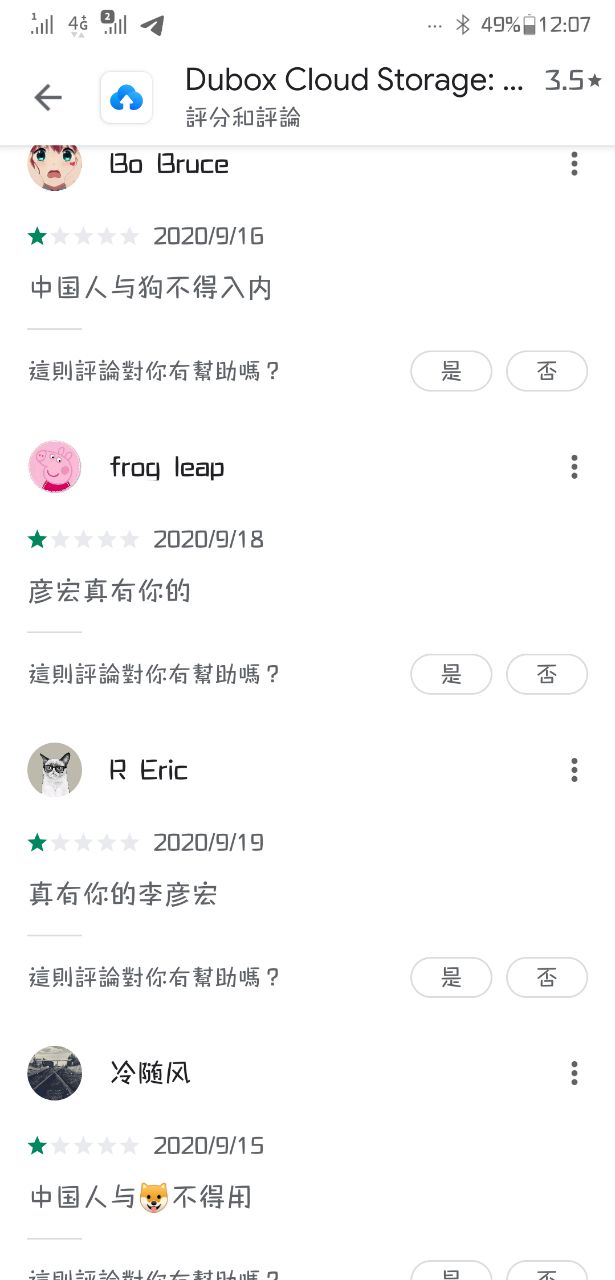Go back using the top arrow
This screenshot has width=615, height=1280.
coord(48,97)
